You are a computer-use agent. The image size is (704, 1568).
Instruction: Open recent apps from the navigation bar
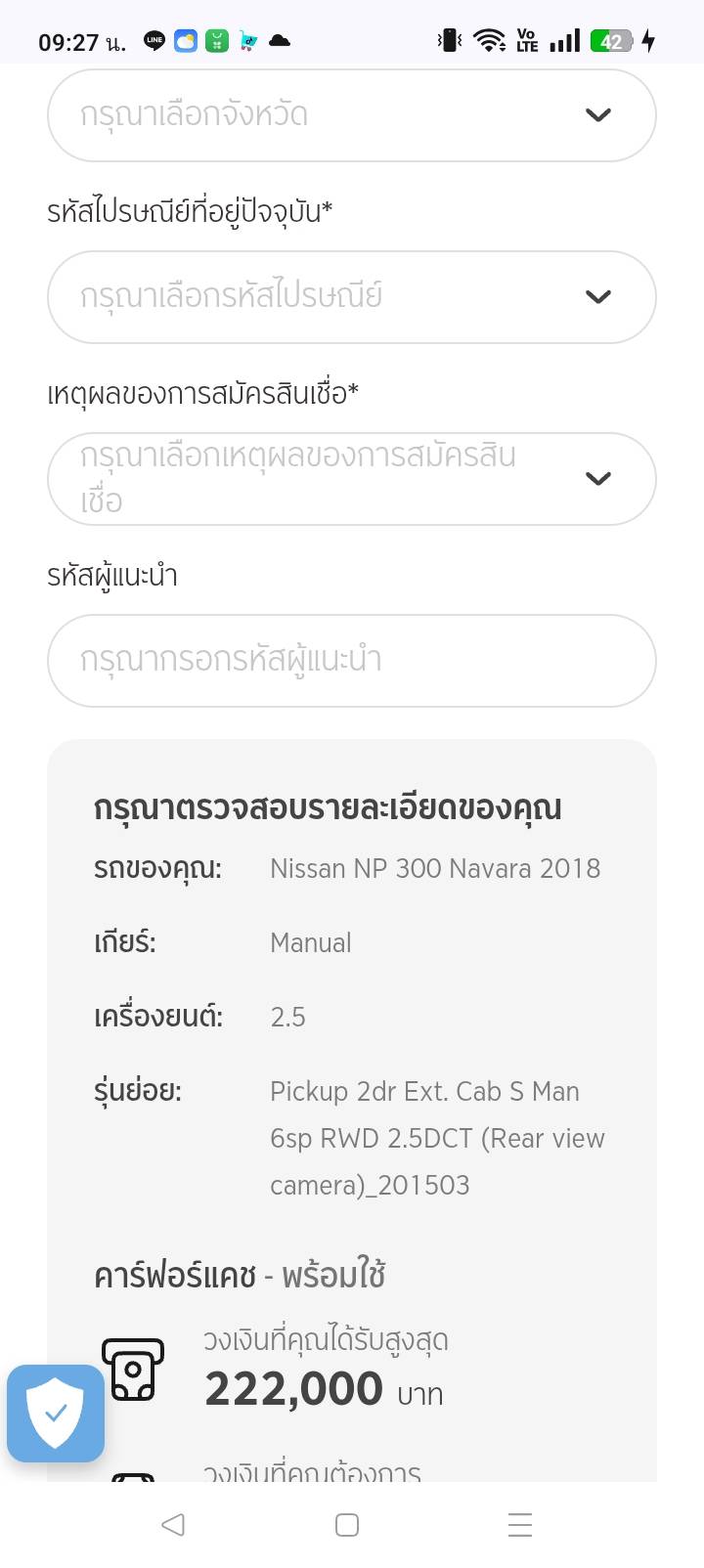520,1524
